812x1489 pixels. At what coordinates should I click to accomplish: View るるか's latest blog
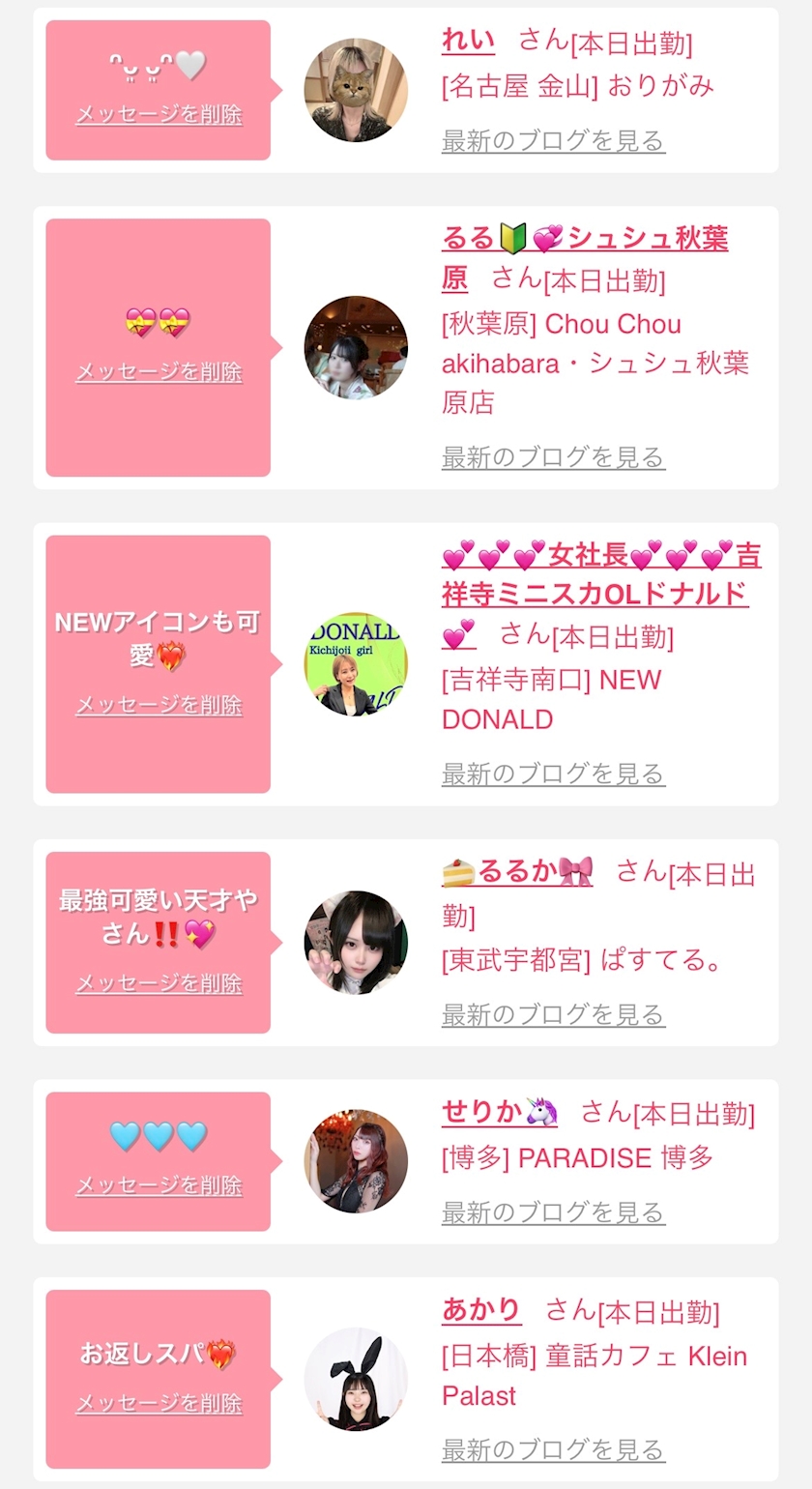tap(553, 1014)
